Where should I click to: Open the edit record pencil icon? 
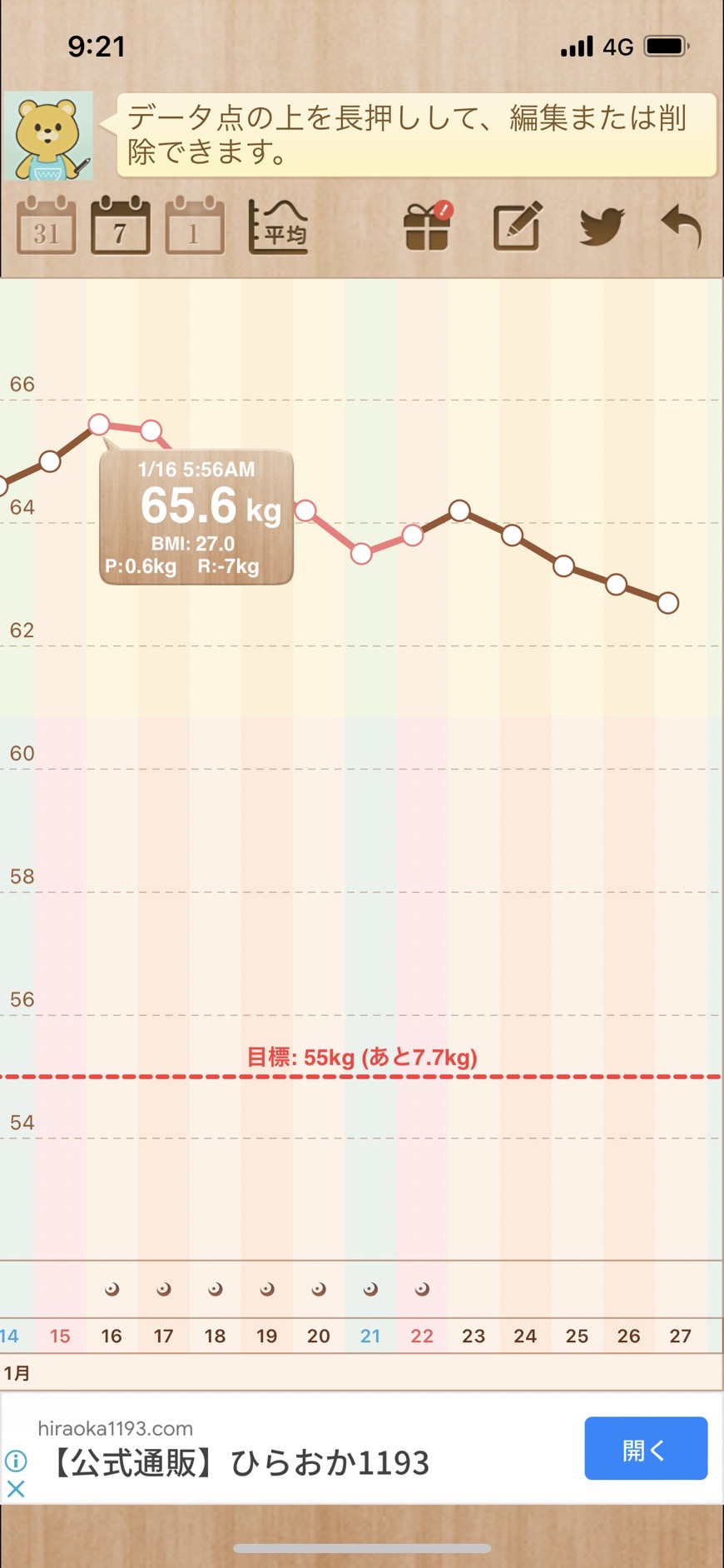click(518, 226)
